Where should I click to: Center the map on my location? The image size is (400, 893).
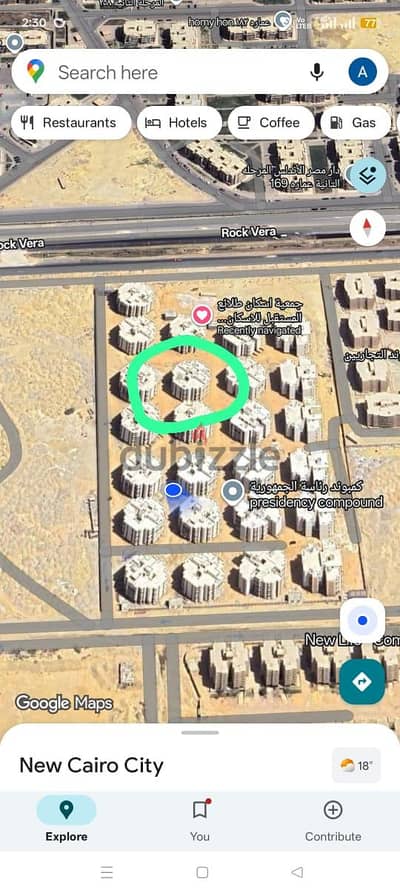tap(362, 621)
